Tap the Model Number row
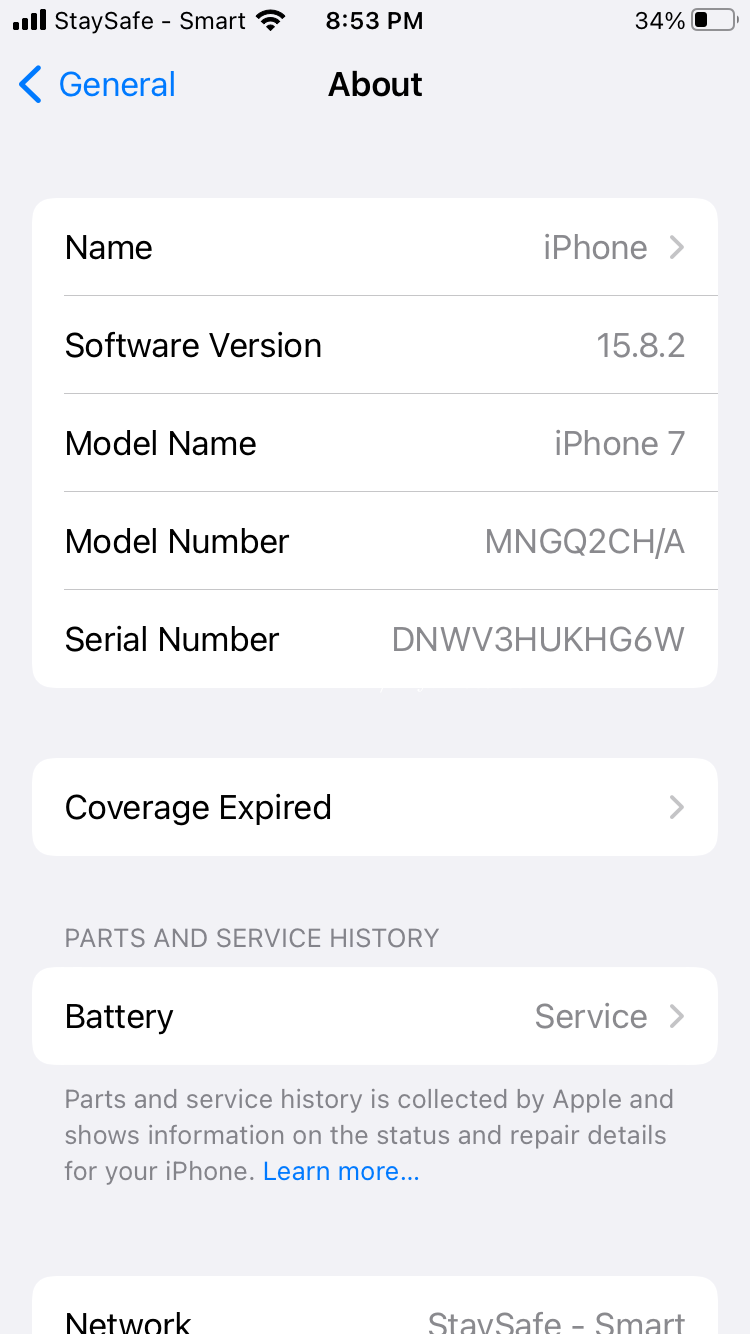 (x=375, y=541)
